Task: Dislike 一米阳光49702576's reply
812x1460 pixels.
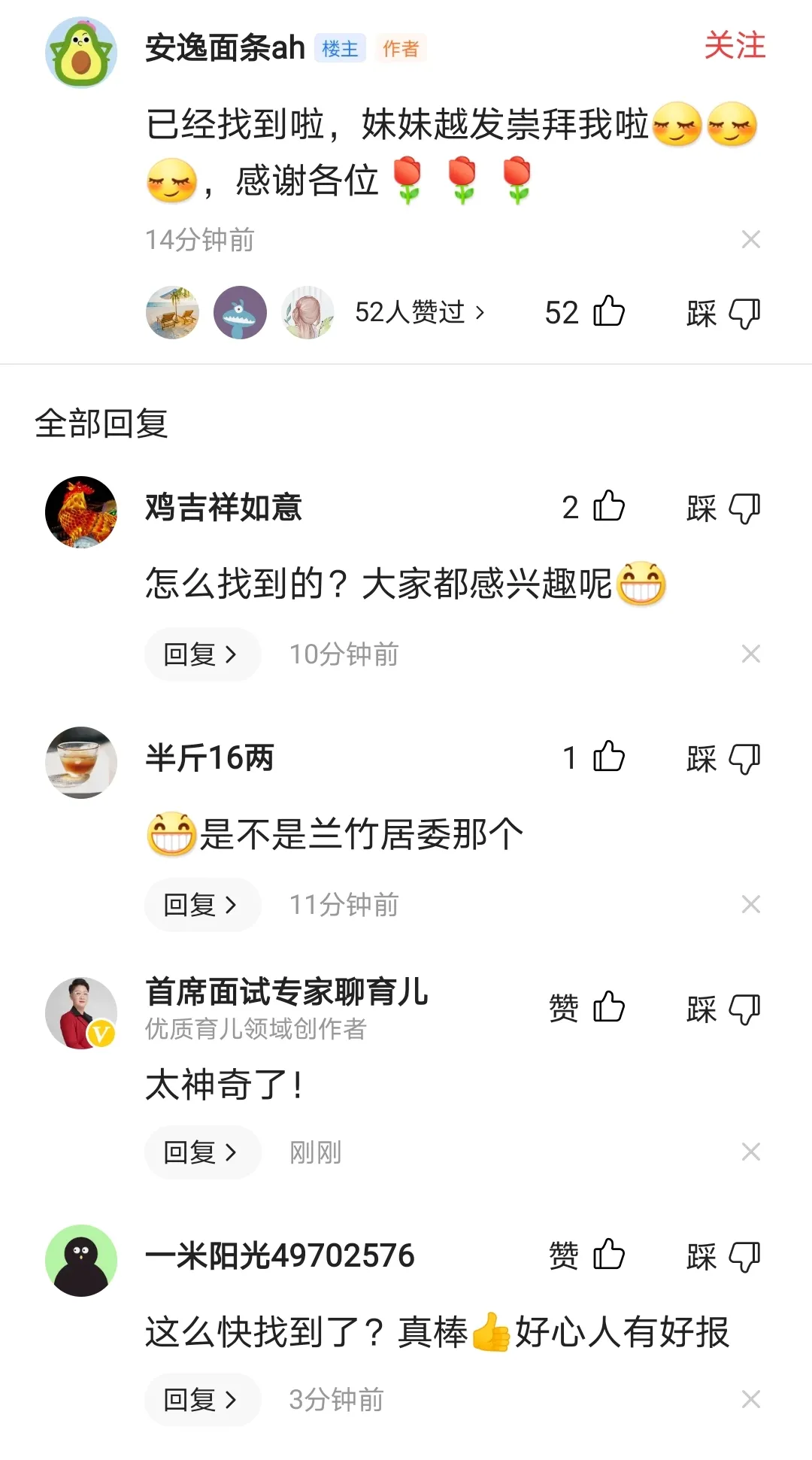Action: point(744,1256)
